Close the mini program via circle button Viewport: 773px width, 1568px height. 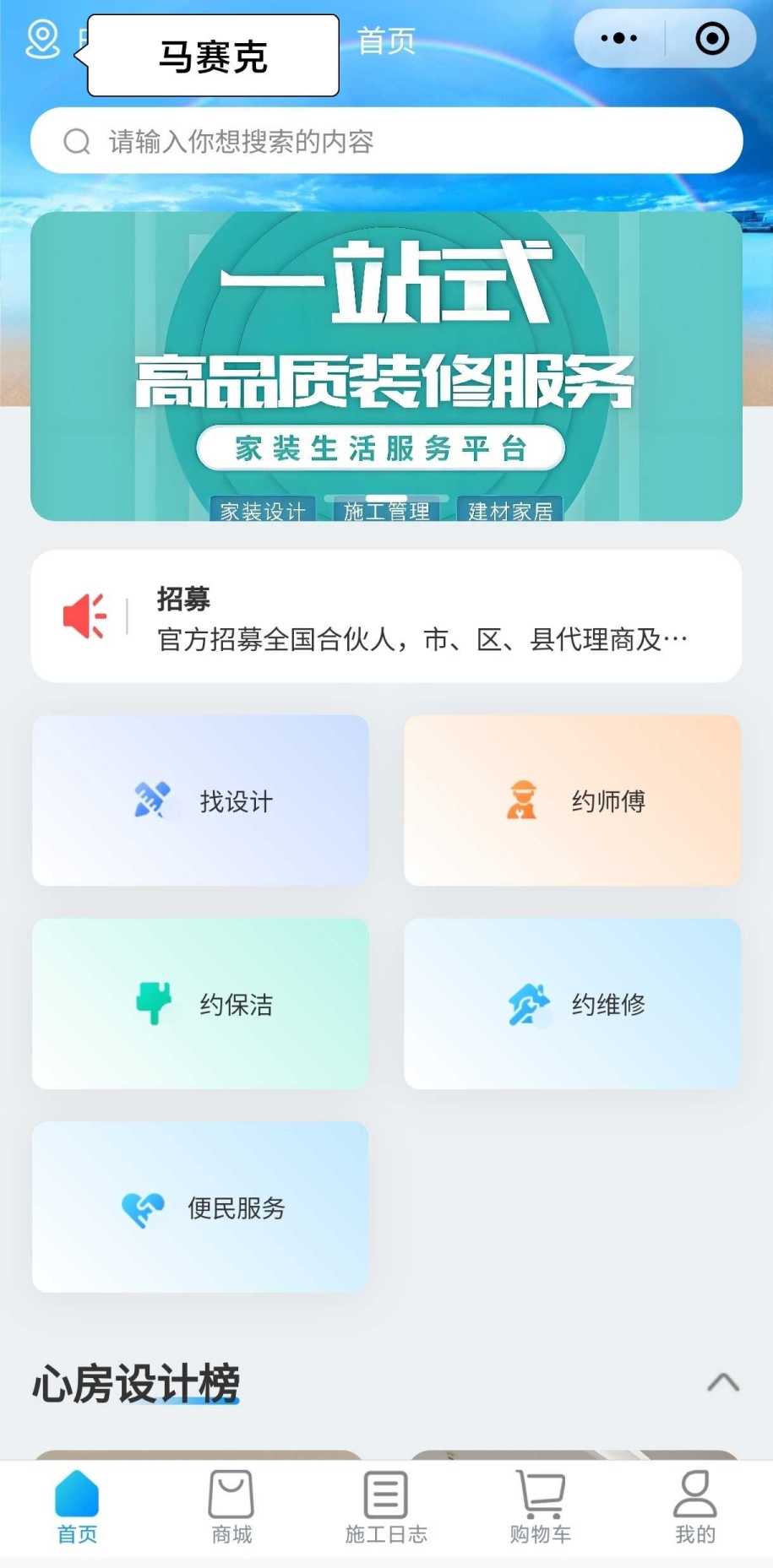pyautogui.click(x=711, y=39)
